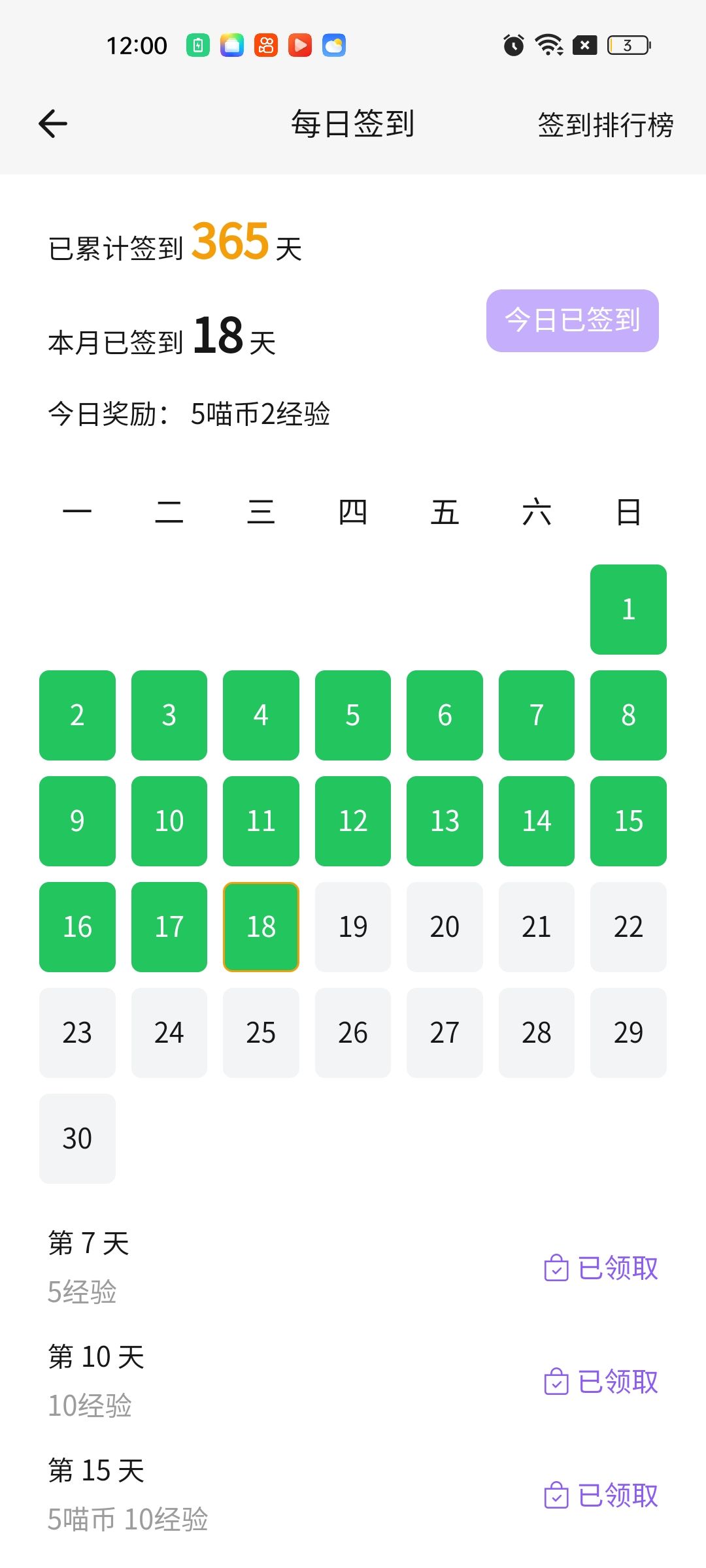Viewport: 706px width, 1568px height.
Task: Tap the 已领取 reward for 第 10 天
Action: pos(601,1381)
